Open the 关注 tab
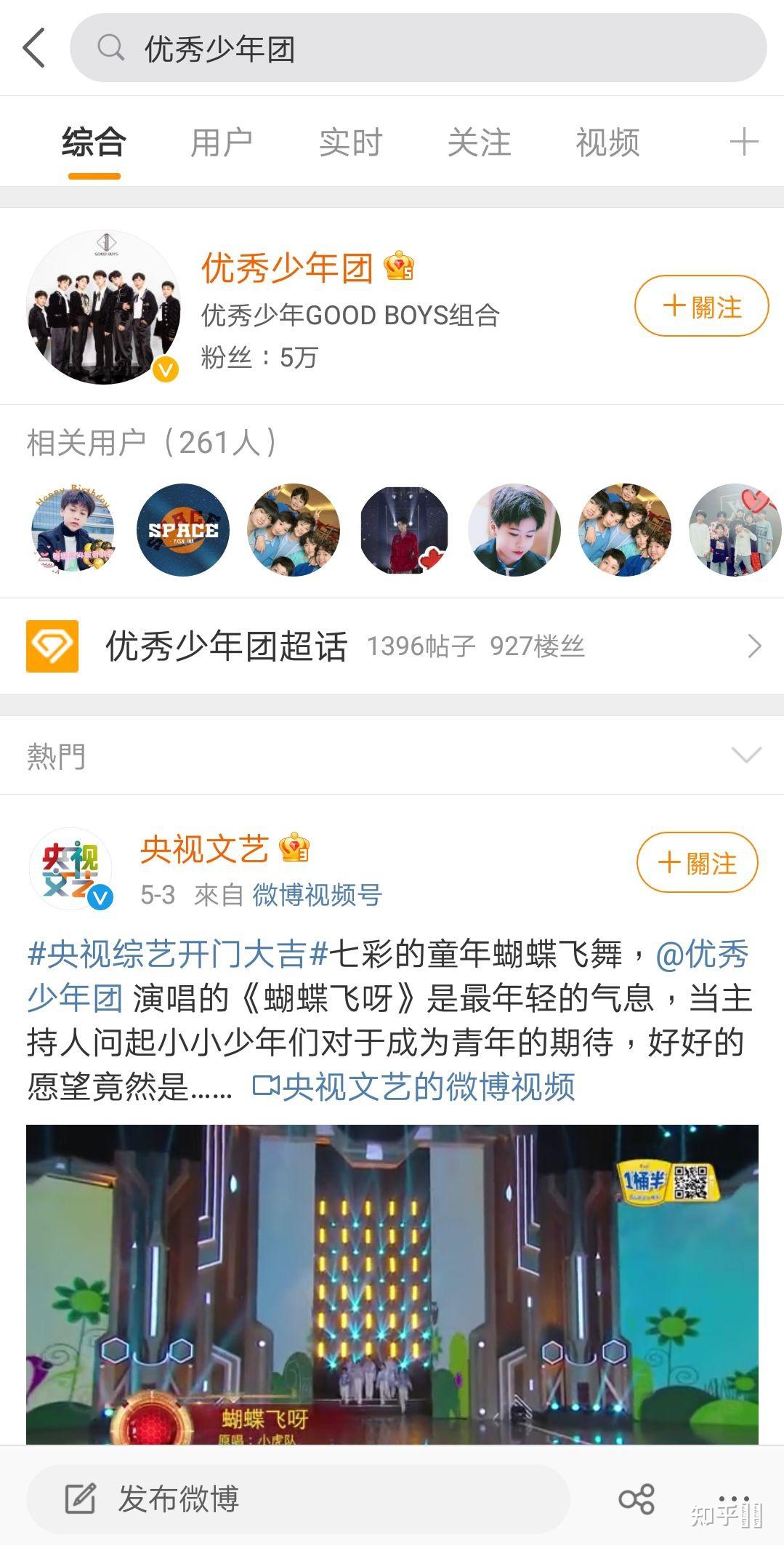The image size is (784, 1545). click(479, 143)
